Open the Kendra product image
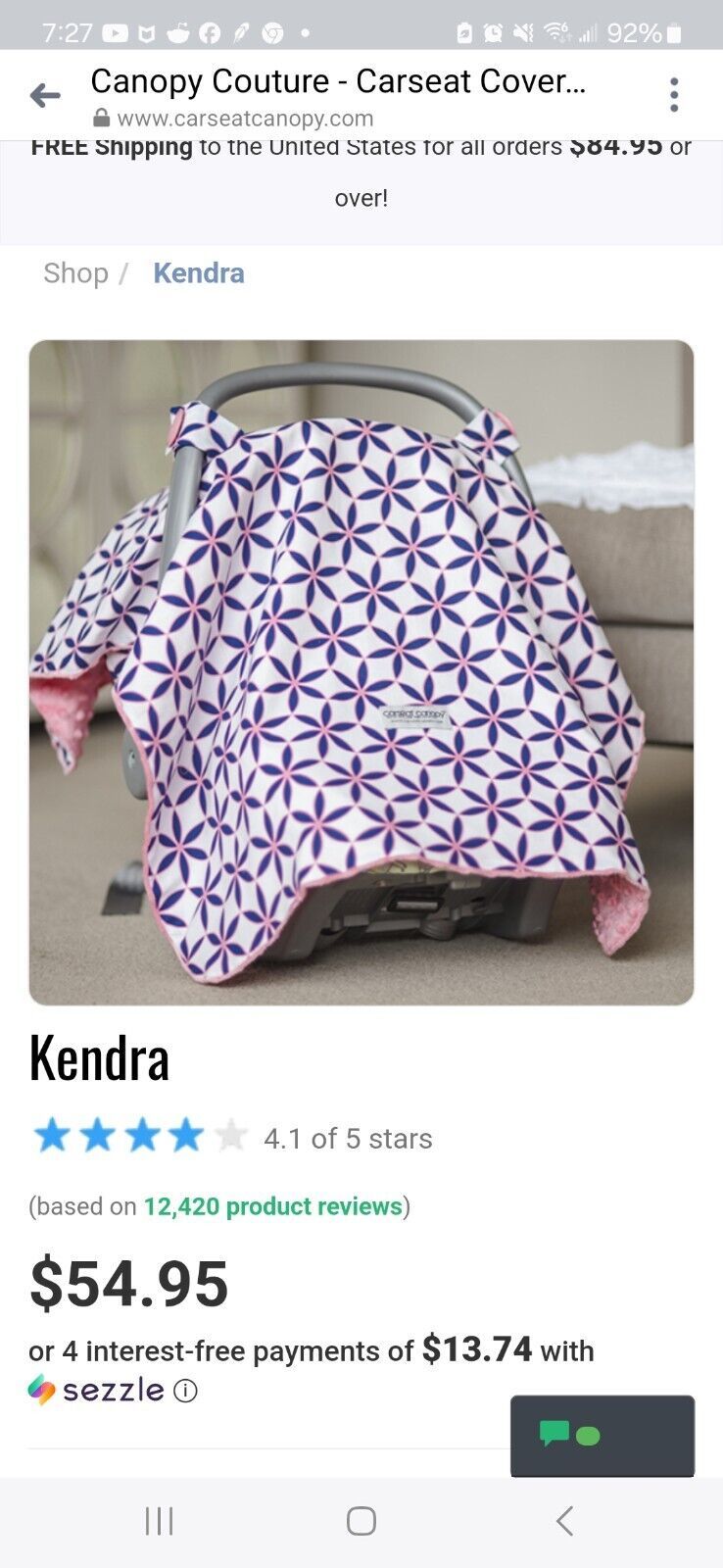 pyautogui.click(x=361, y=672)
